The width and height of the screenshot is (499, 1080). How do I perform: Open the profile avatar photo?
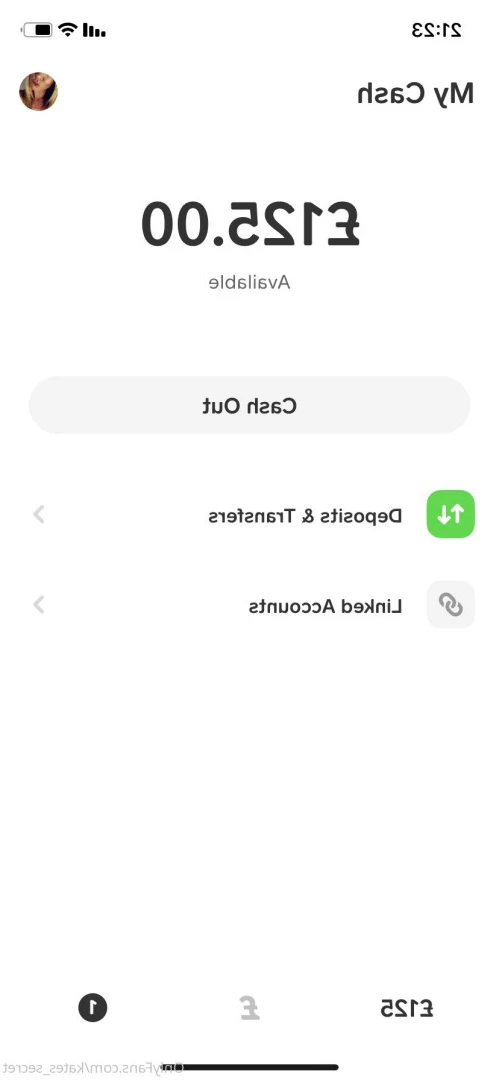click(x=39, y=92)
